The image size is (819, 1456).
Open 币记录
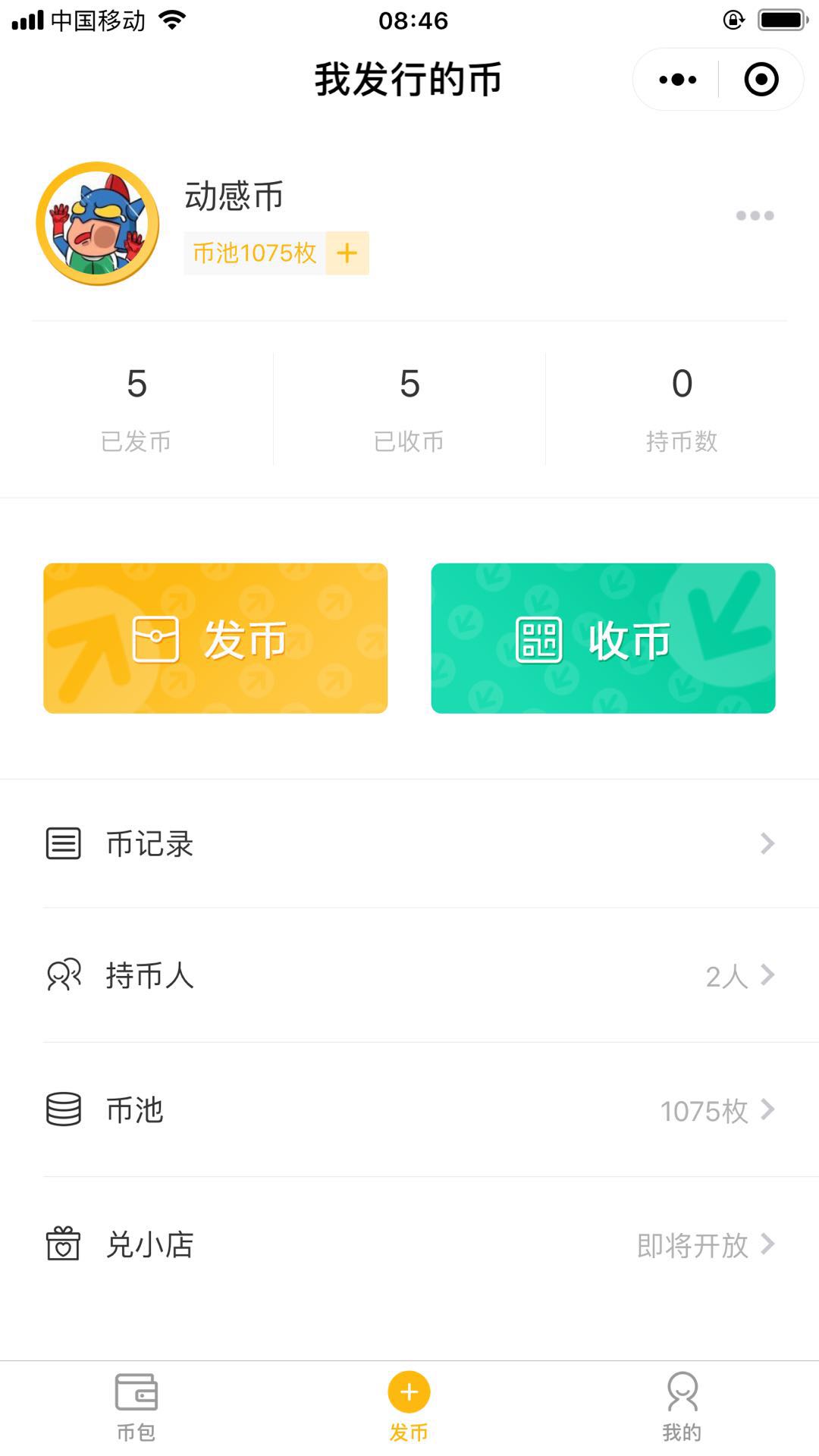coord(409,843)
